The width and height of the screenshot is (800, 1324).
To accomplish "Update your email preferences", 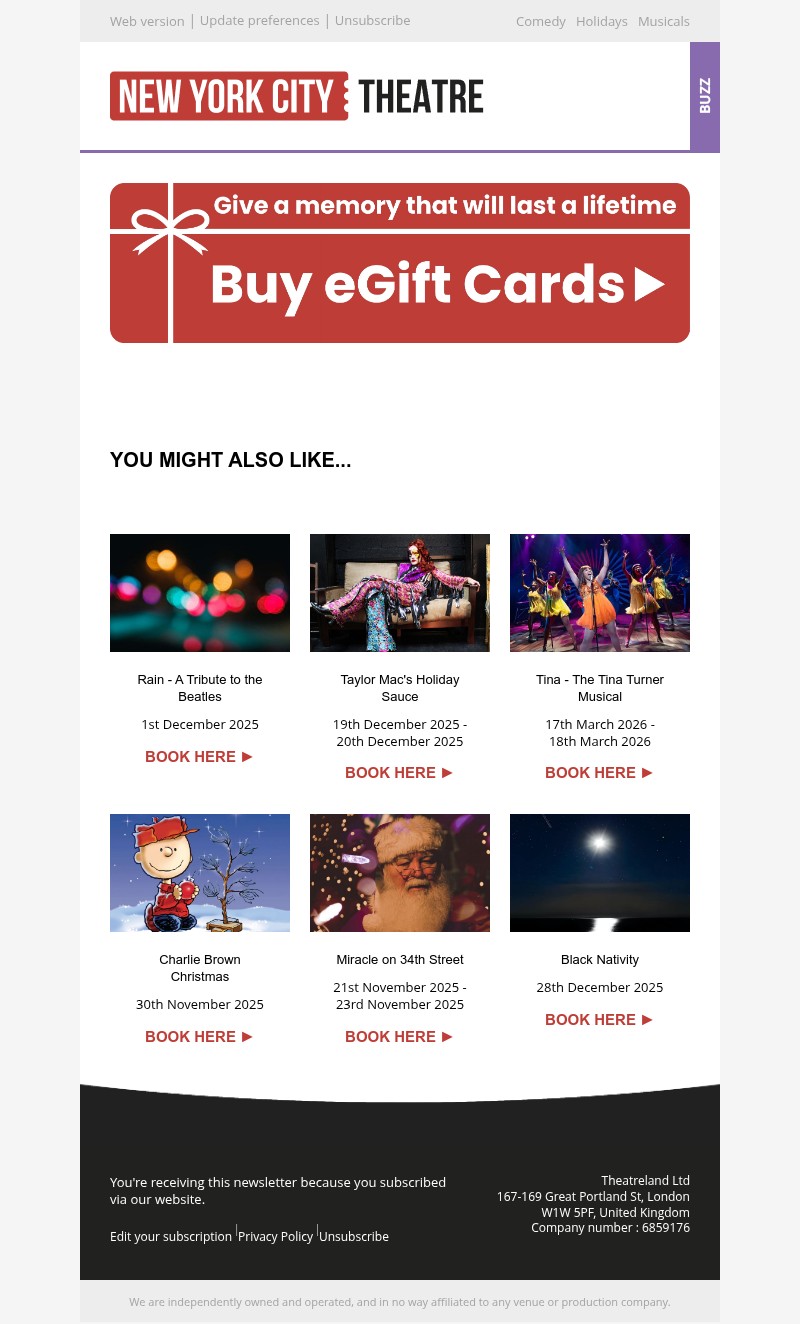I will point(259,20).
